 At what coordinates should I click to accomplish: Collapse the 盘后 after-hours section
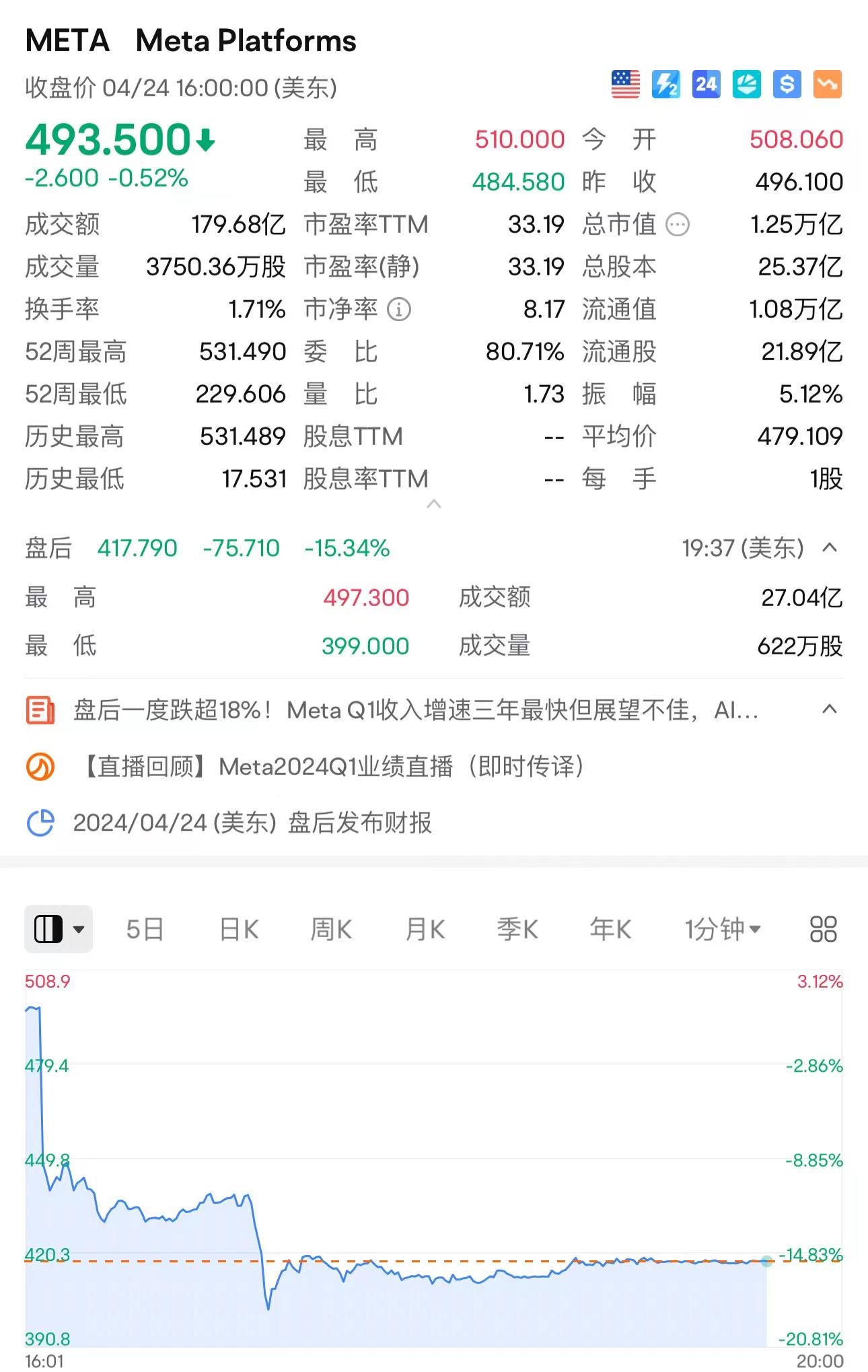(830, 548)
